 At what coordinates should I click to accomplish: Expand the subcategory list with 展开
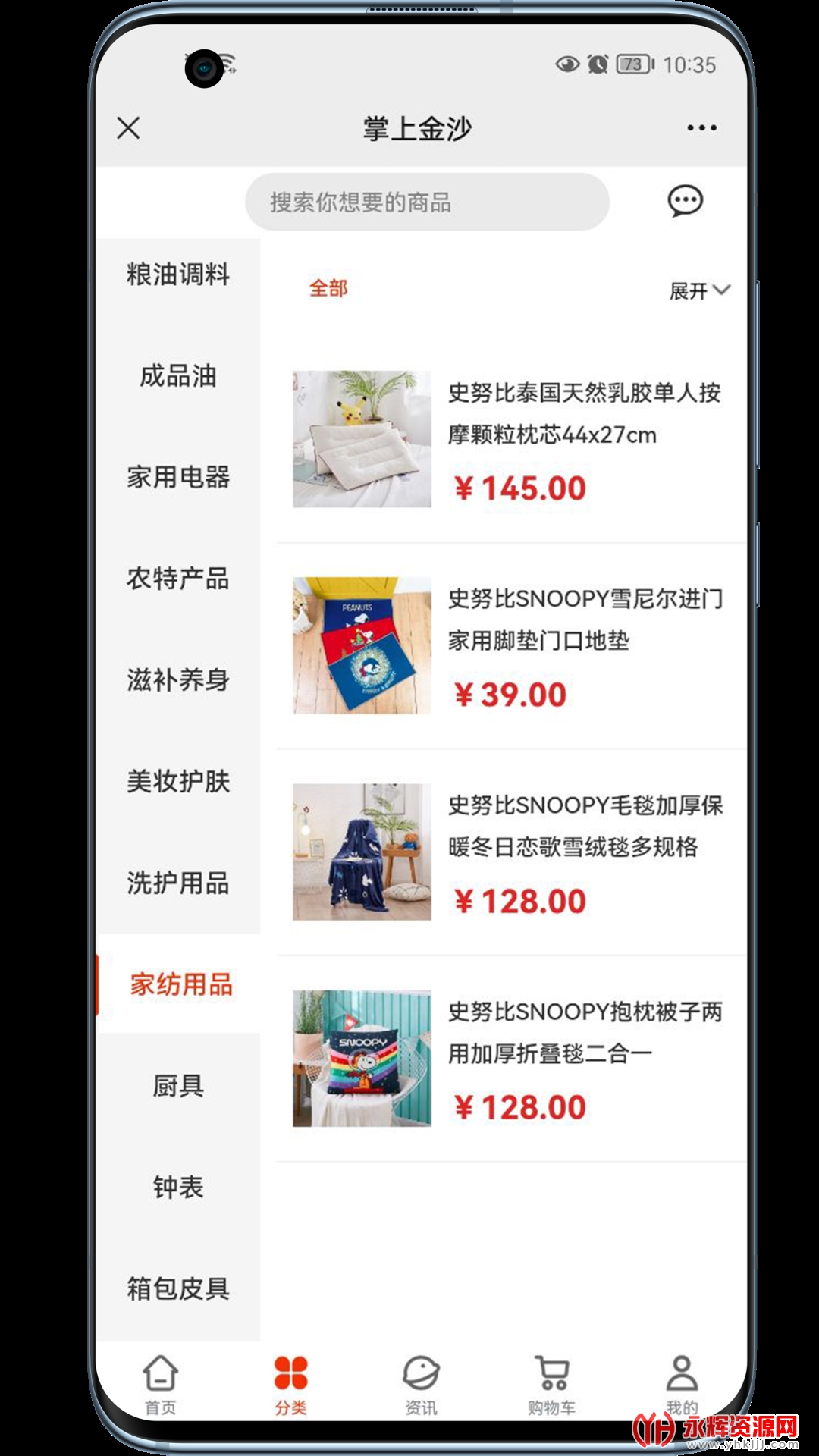[699, 290]
